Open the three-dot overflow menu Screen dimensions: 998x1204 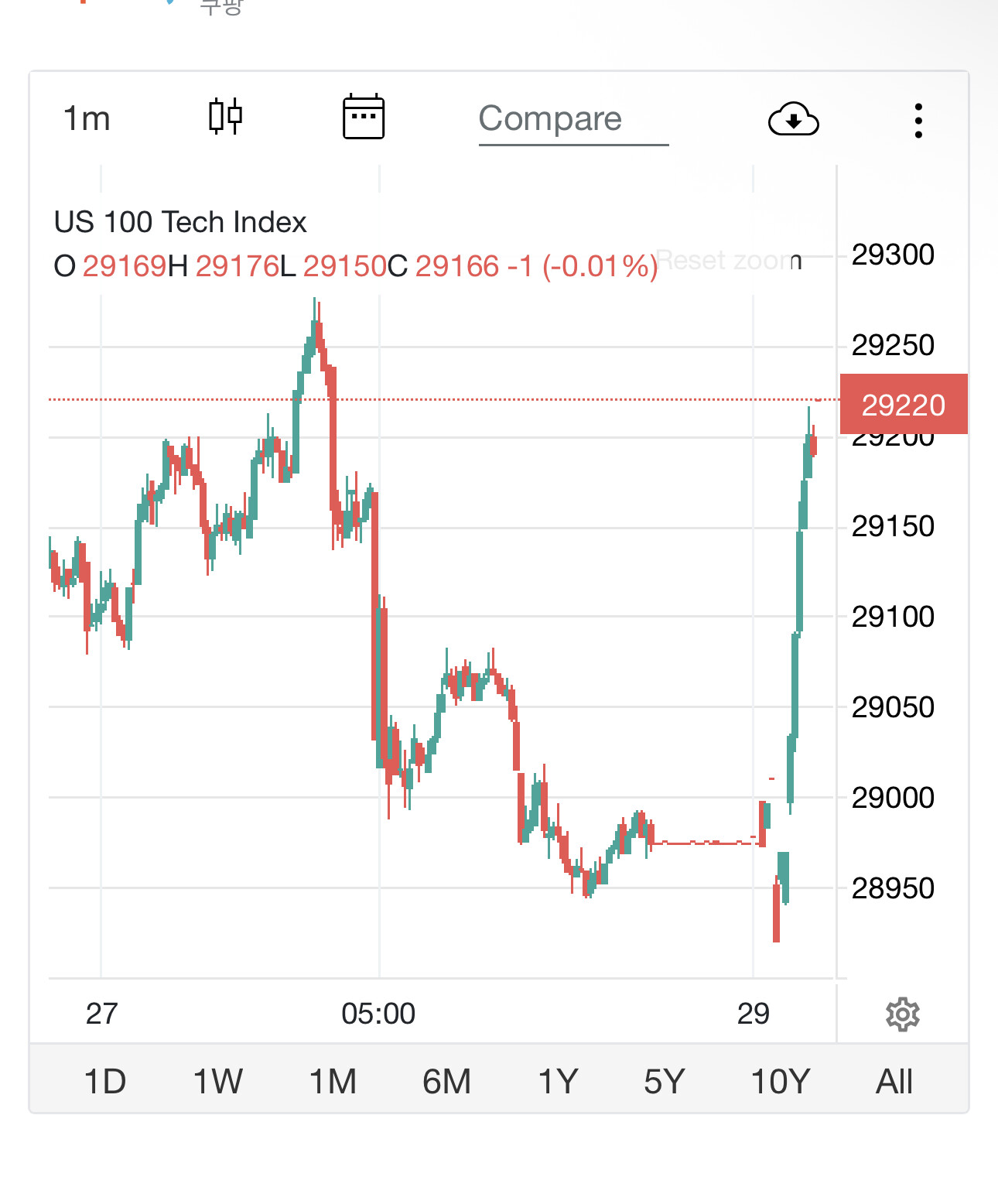click(x=918, y=121)
